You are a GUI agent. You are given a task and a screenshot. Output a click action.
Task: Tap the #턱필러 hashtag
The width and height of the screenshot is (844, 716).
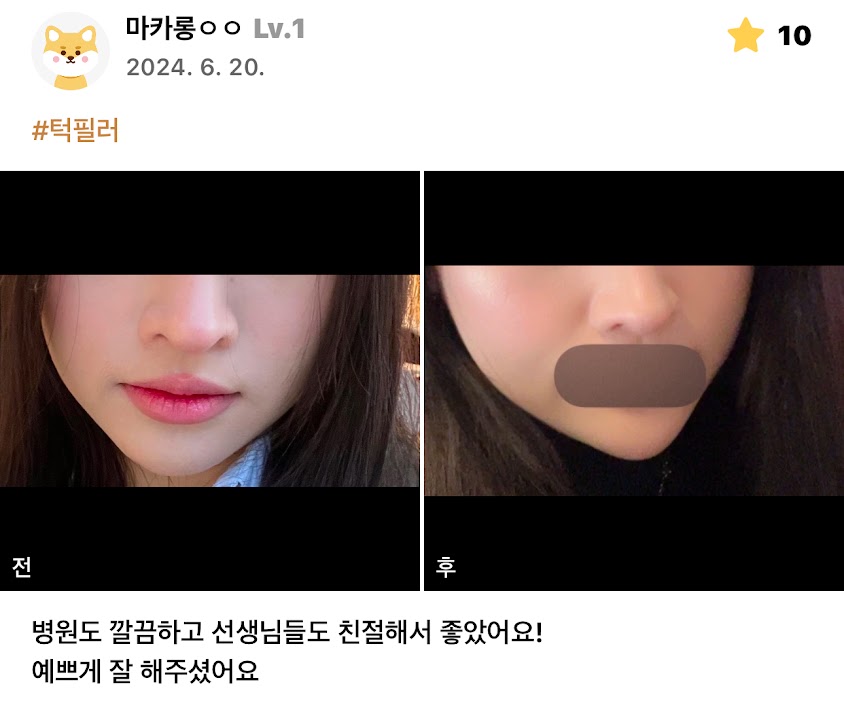(x=76, y=130)
